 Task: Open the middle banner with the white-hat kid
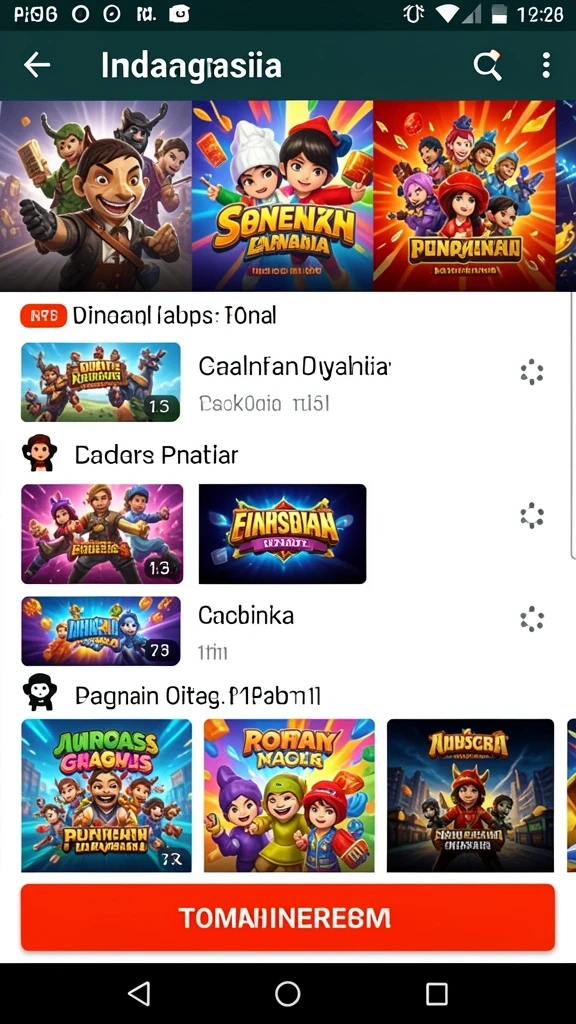click(x=283, y=196)
